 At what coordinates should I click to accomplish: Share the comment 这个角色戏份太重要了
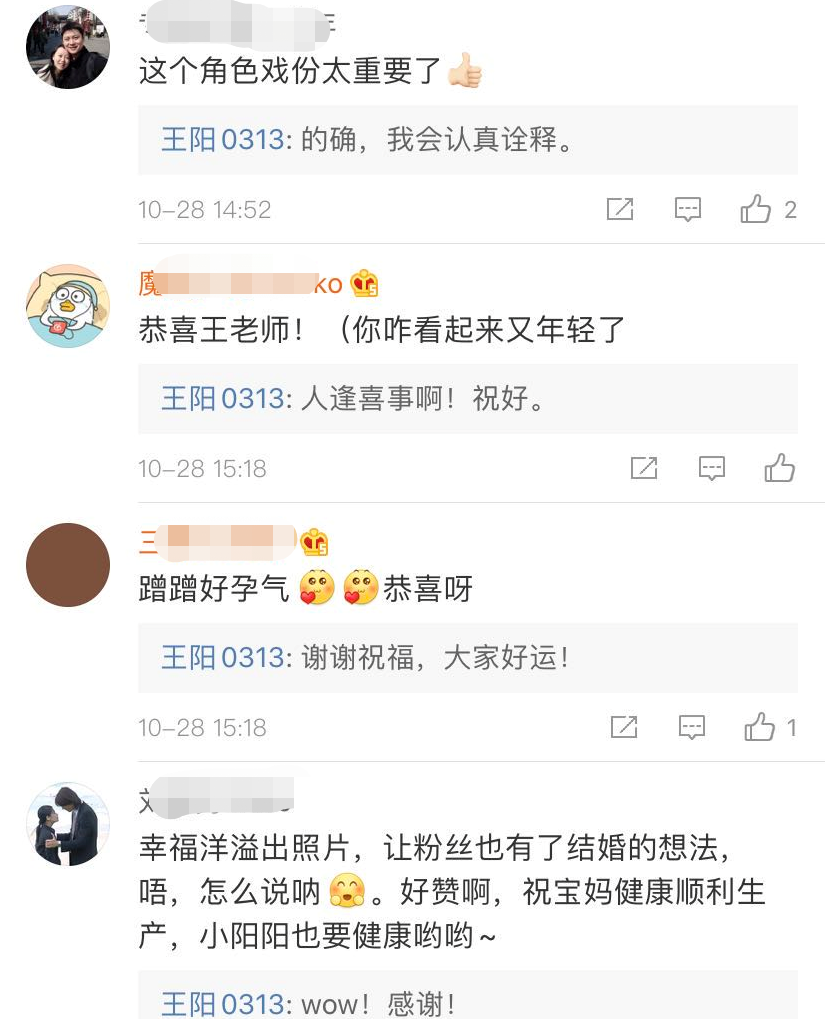tap(621, 209)
